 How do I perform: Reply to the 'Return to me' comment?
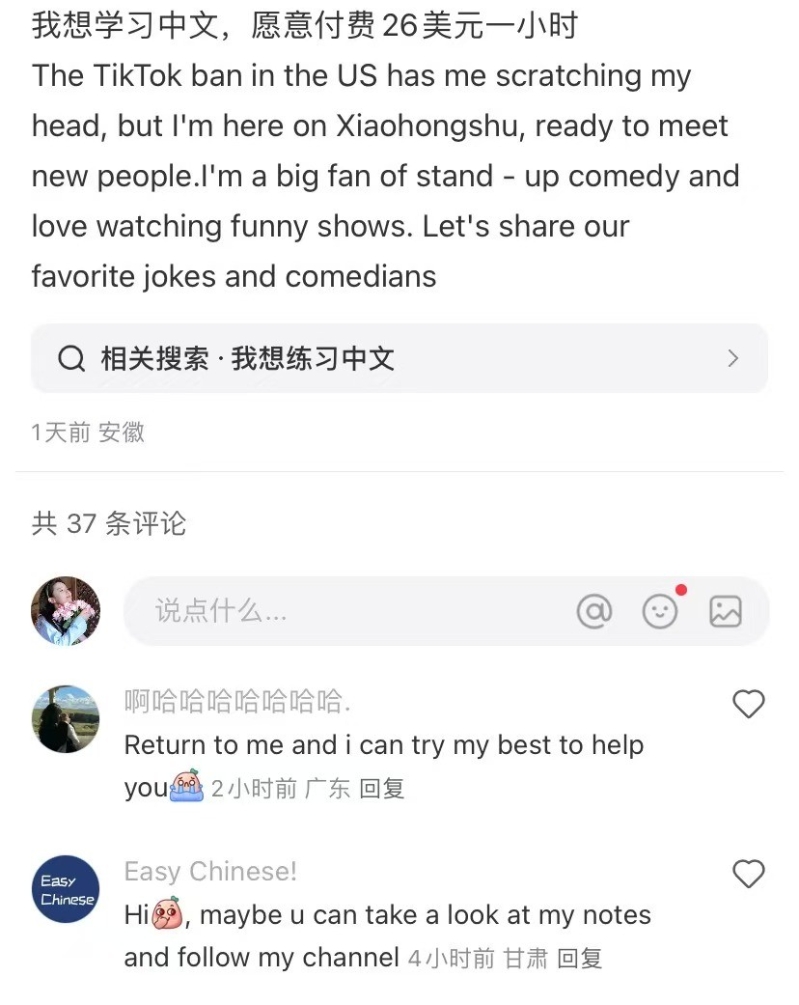381,789
